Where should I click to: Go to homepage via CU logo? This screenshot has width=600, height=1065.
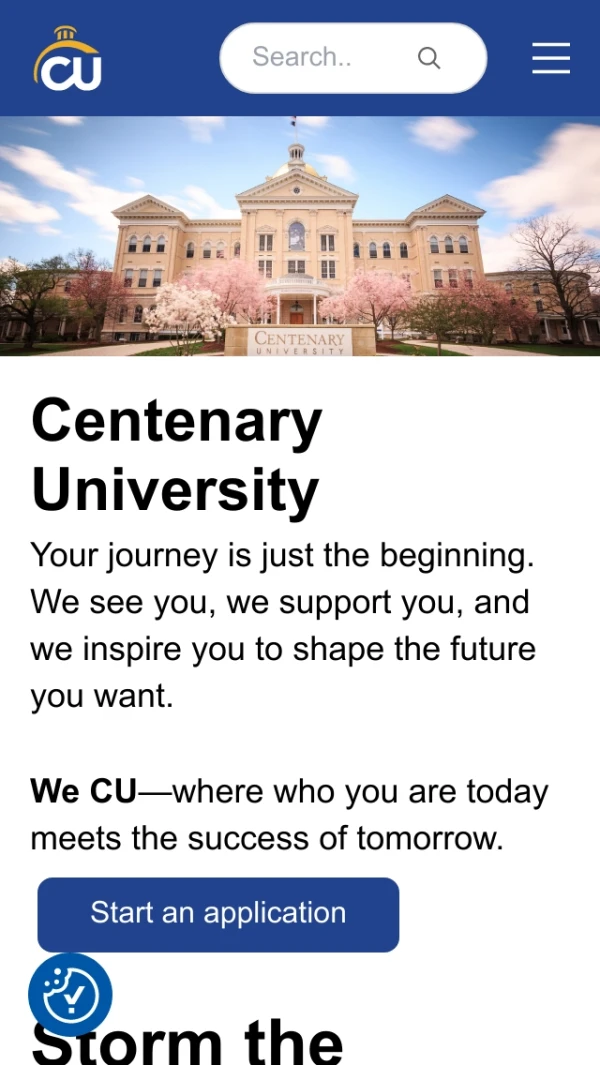click(67, 60)
